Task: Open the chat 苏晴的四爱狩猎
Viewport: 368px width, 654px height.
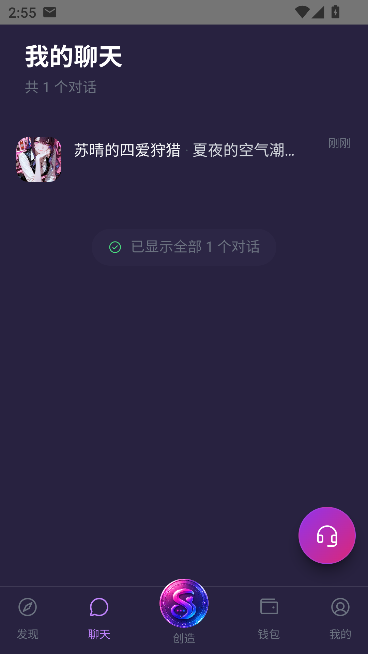Action: [x=184, y=159]
